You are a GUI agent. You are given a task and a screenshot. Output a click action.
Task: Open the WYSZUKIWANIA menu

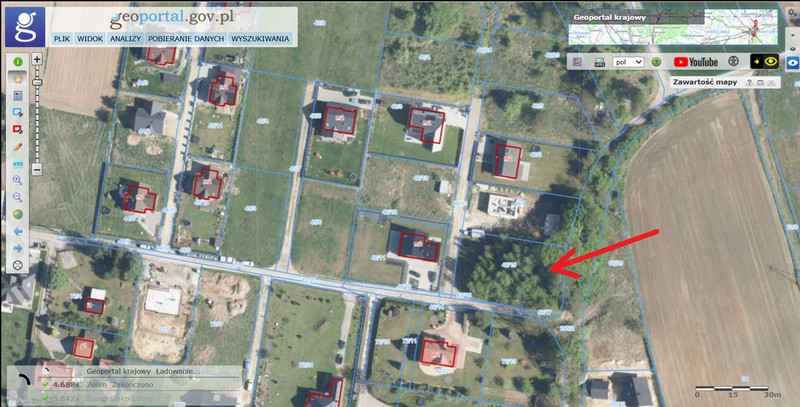259,38
